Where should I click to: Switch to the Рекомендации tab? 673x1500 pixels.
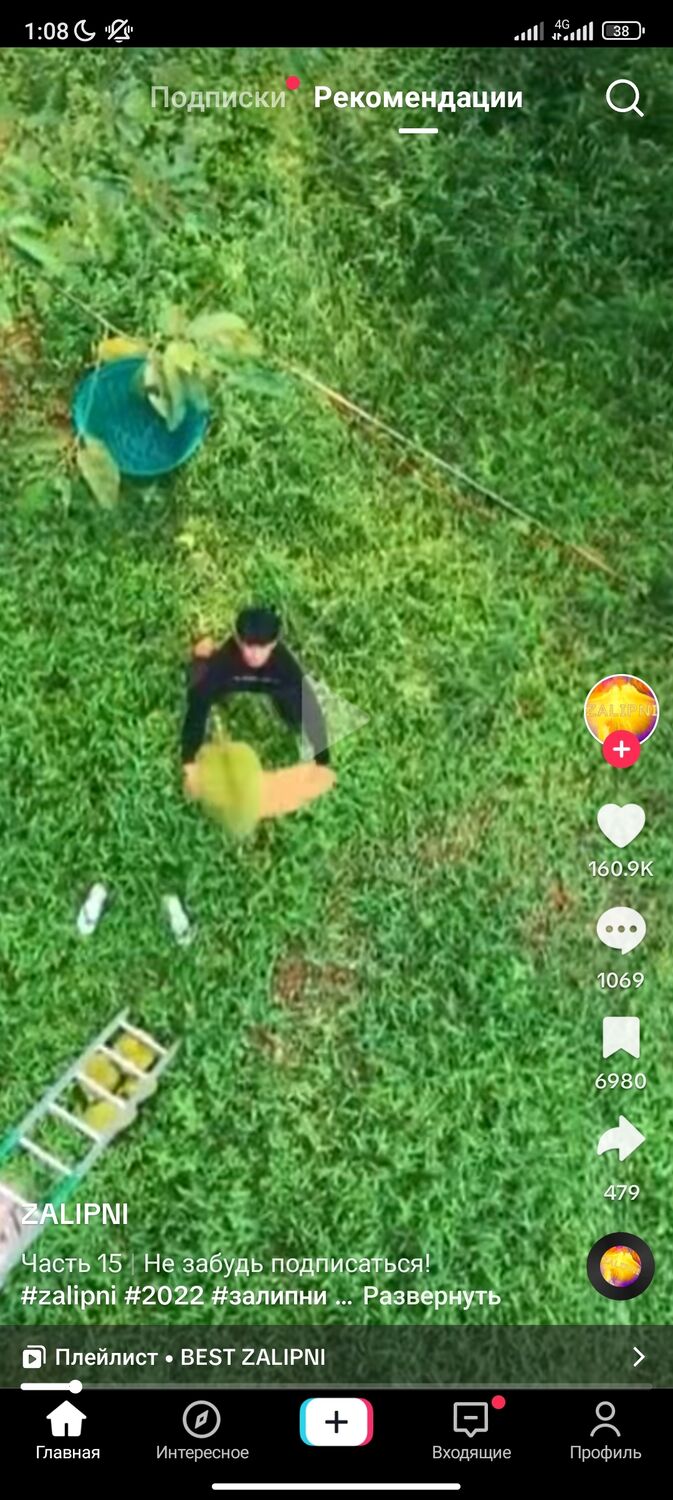[x=418, y=98]
